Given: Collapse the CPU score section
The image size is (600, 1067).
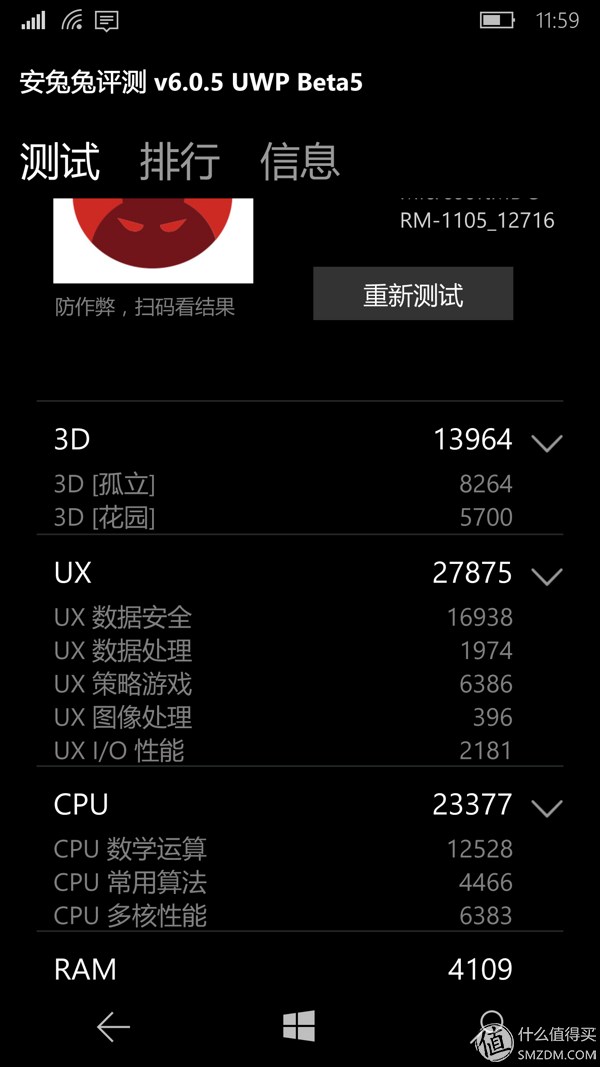Looking at the screenshot, I should tap(547, 807).
